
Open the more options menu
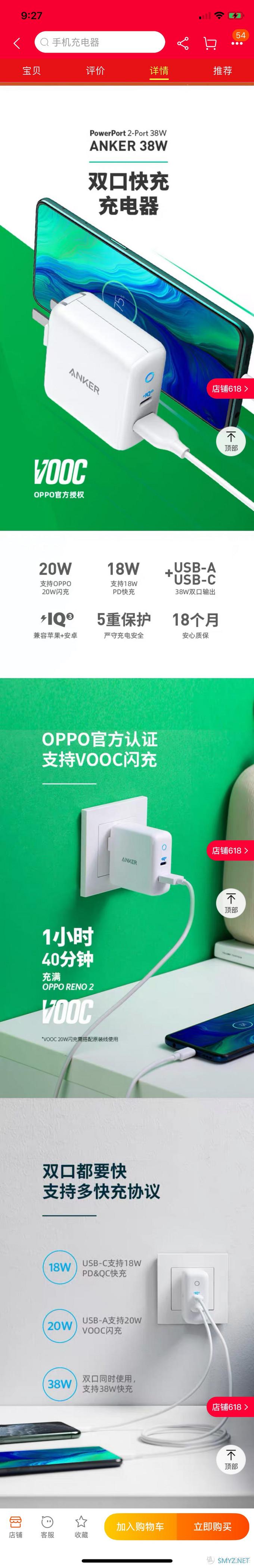pos(237,43)
